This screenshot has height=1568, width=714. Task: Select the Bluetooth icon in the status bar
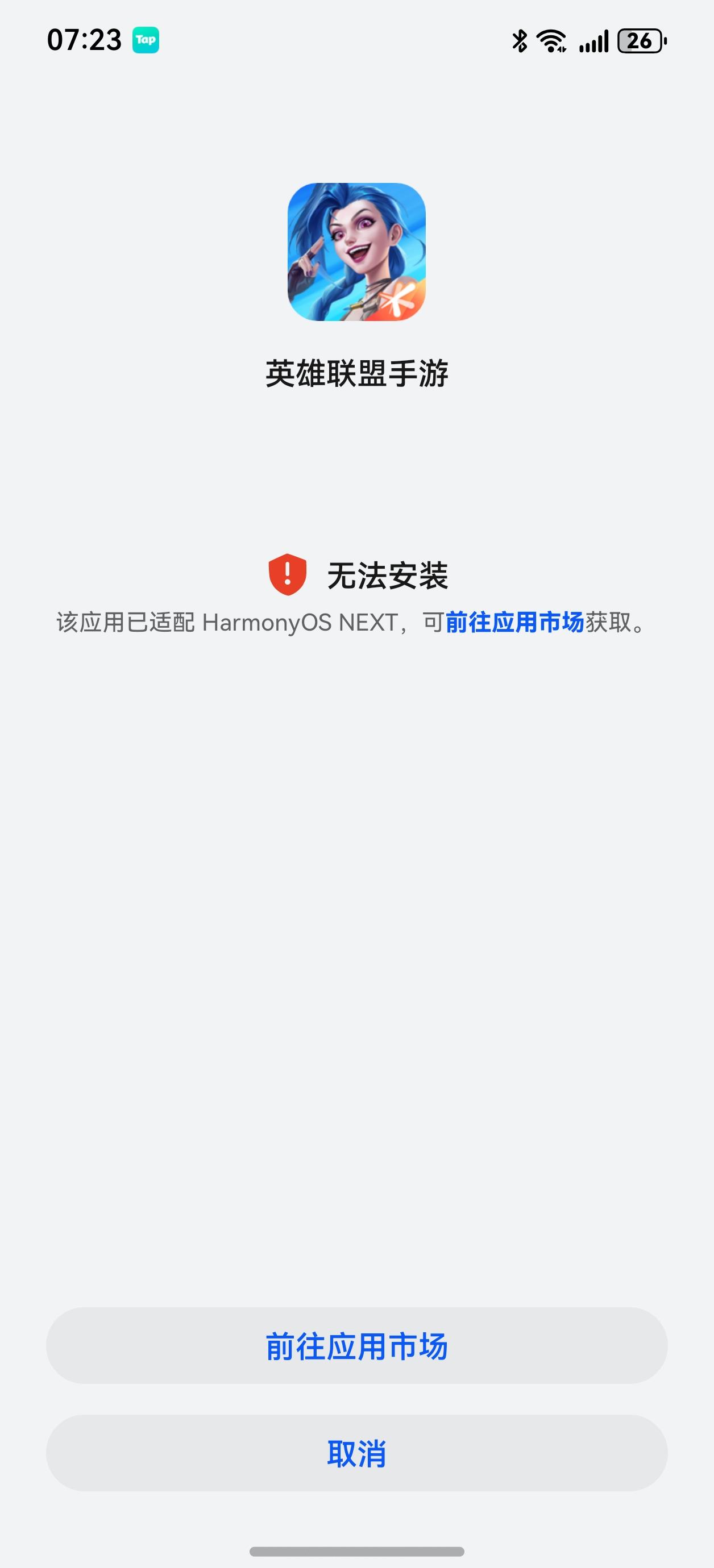[x=520, y=40]
